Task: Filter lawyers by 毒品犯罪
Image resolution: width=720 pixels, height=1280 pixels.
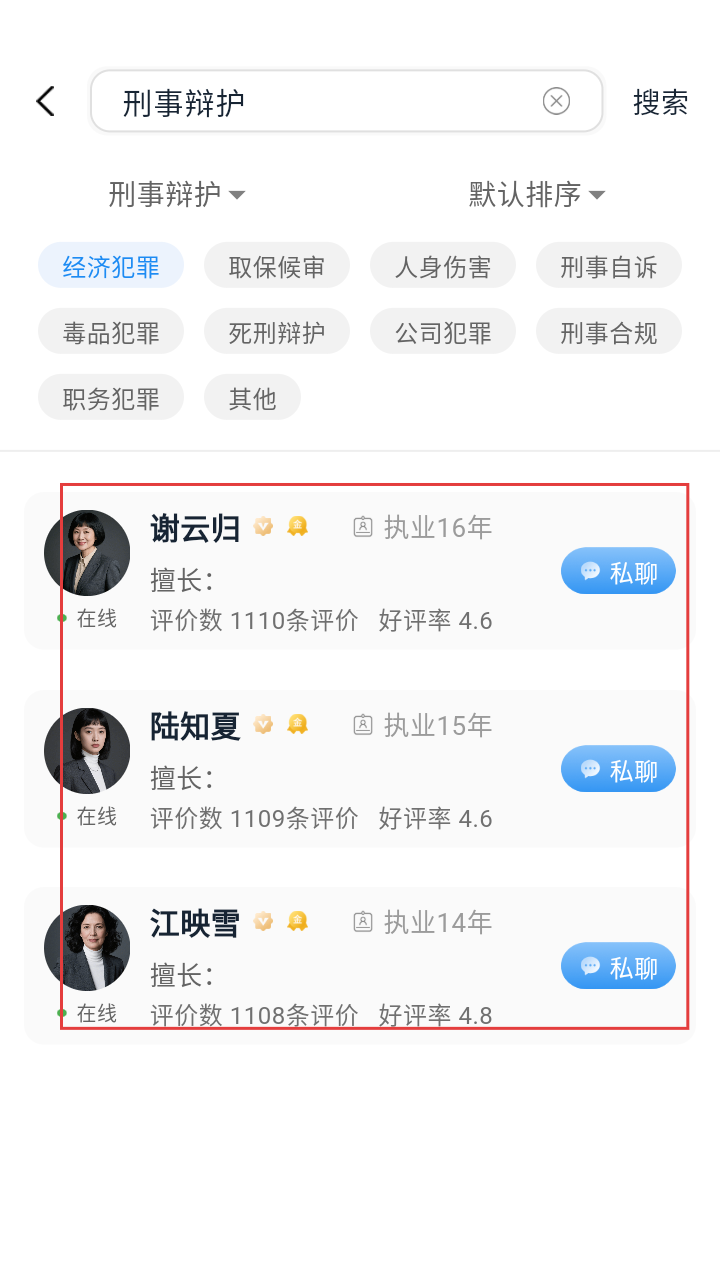Action: pos(111,332)
